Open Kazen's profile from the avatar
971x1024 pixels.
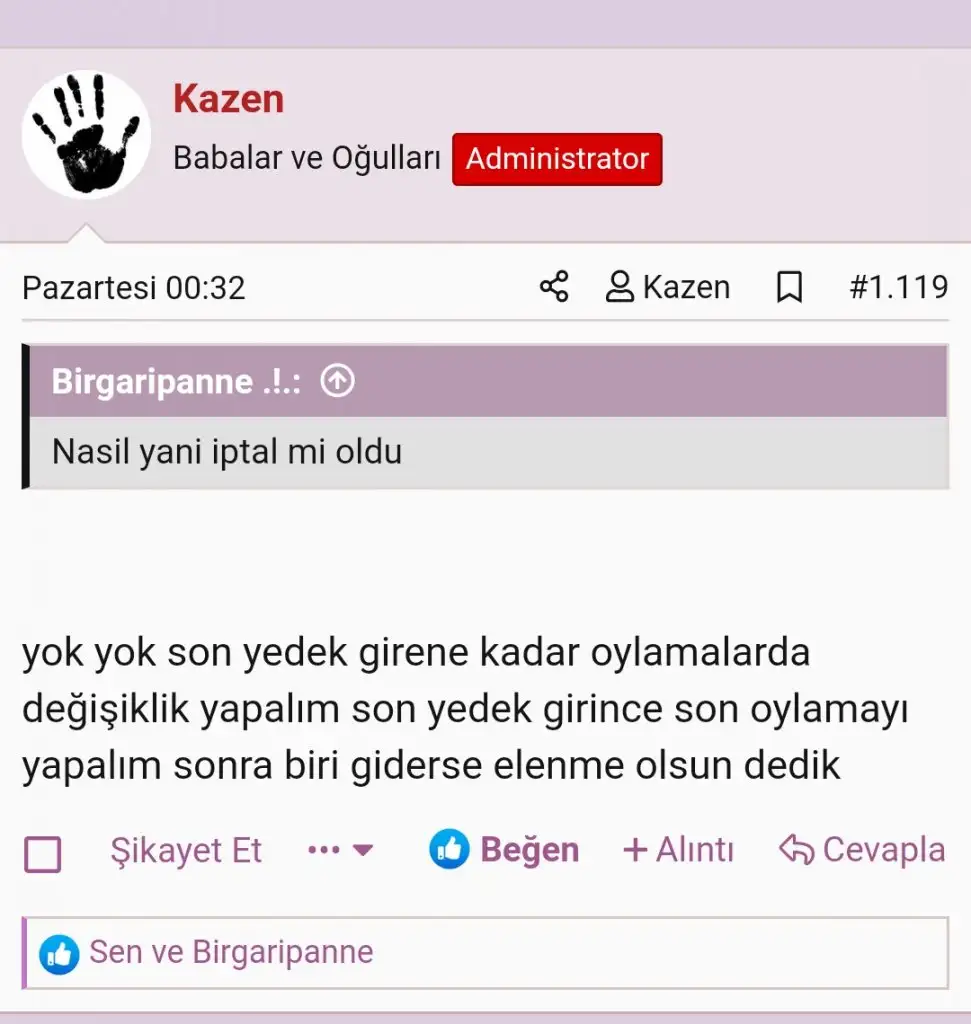coord(86,135)
